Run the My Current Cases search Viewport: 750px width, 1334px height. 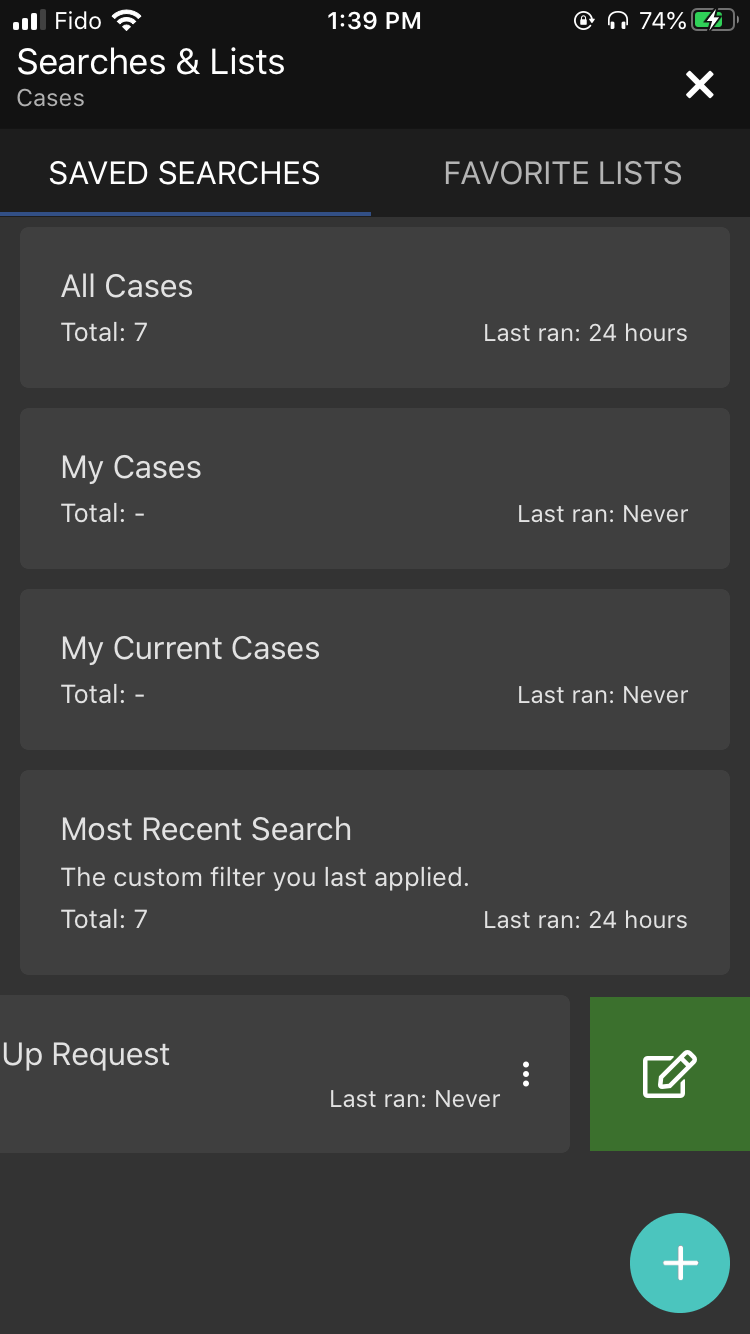point(375,669)
